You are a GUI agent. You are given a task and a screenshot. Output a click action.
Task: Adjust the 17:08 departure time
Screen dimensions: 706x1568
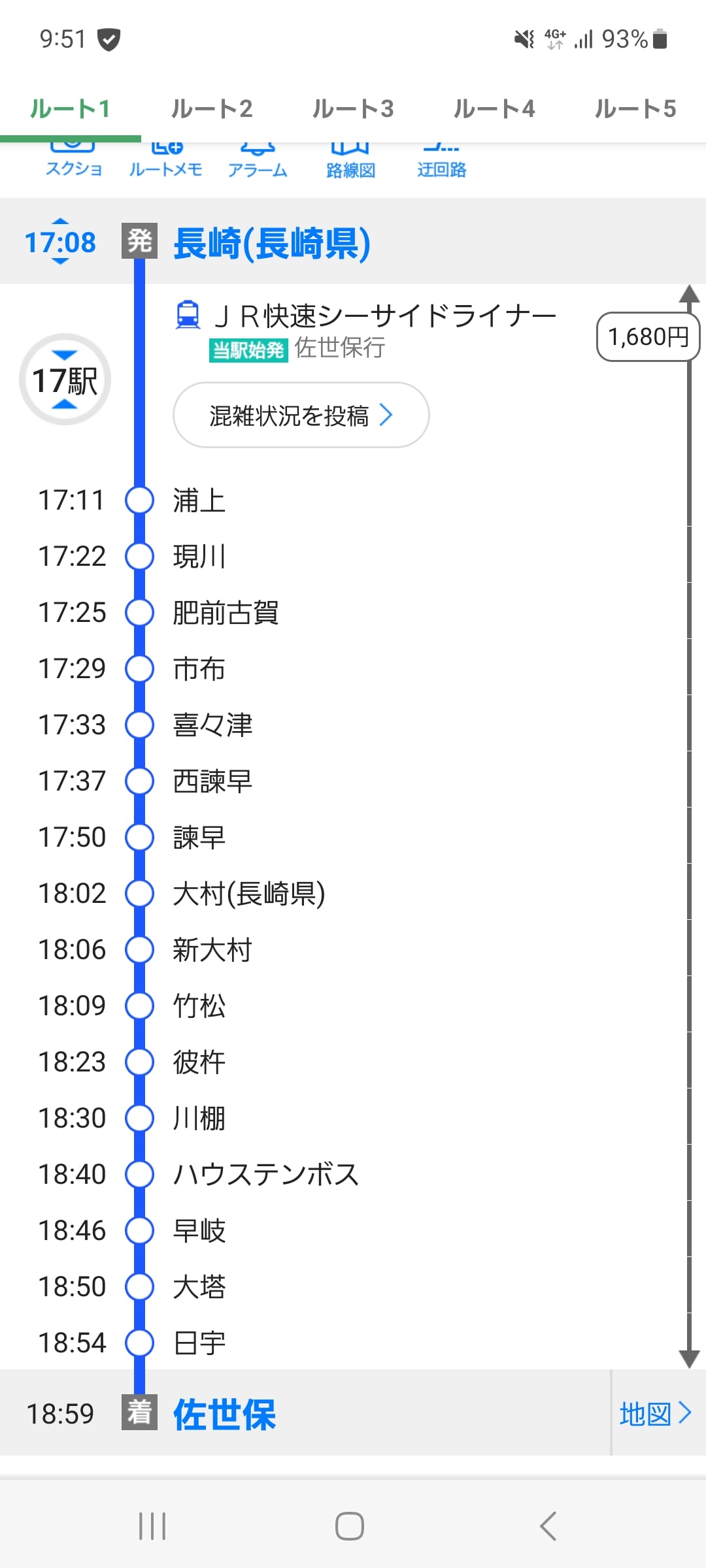click(60, 242)
